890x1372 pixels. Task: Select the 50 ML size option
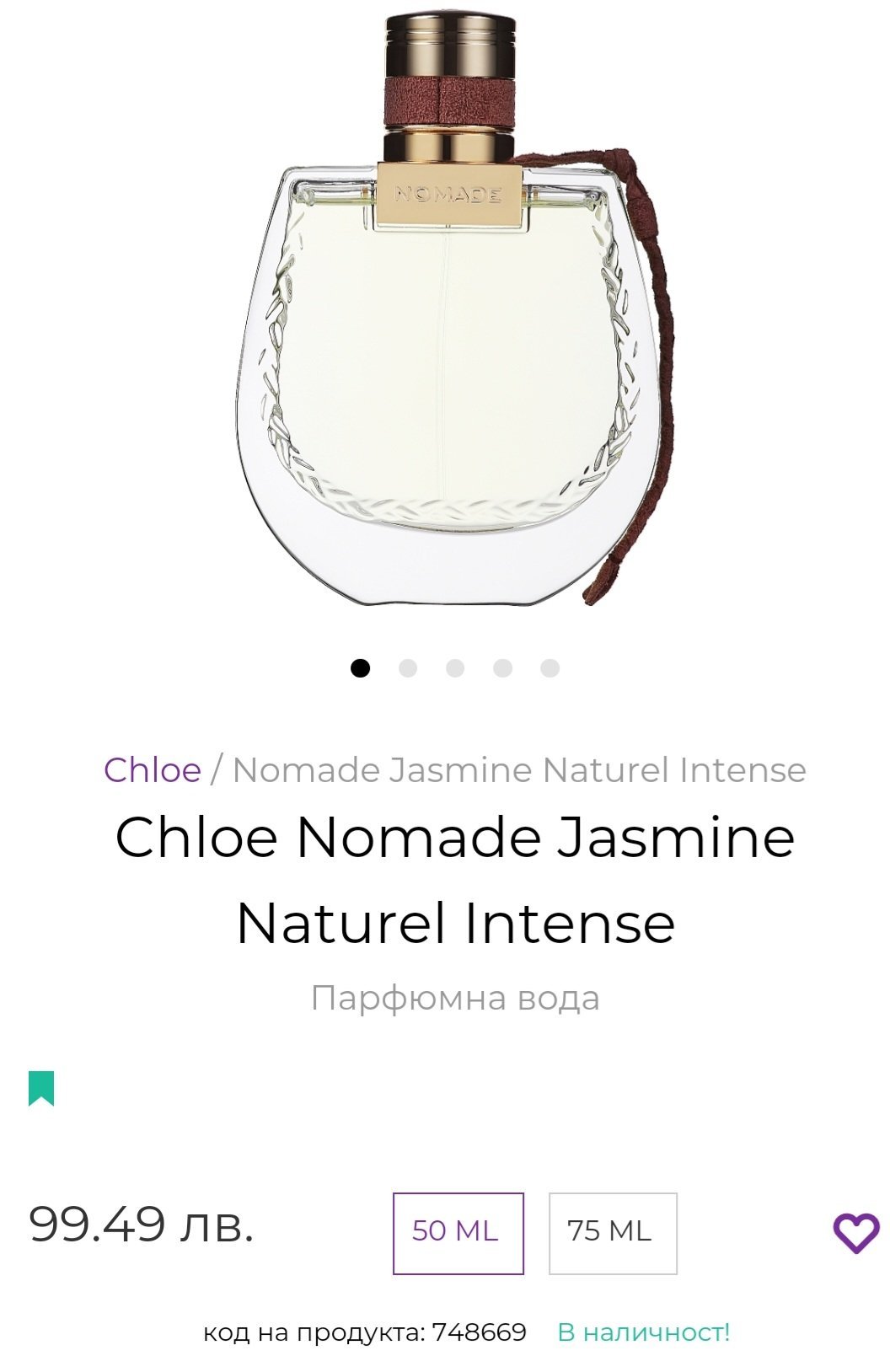(458, 1233)
